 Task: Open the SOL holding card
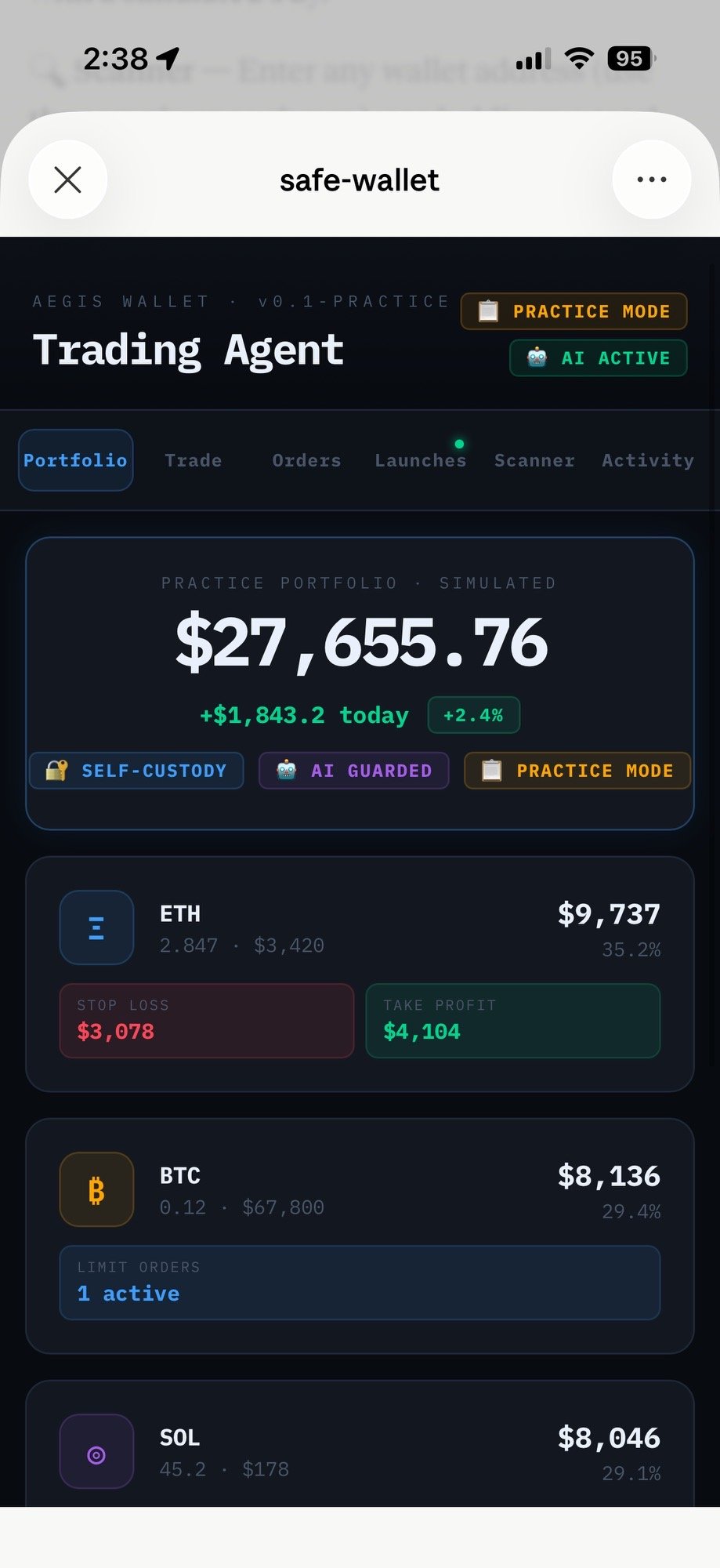(360, 1451)
